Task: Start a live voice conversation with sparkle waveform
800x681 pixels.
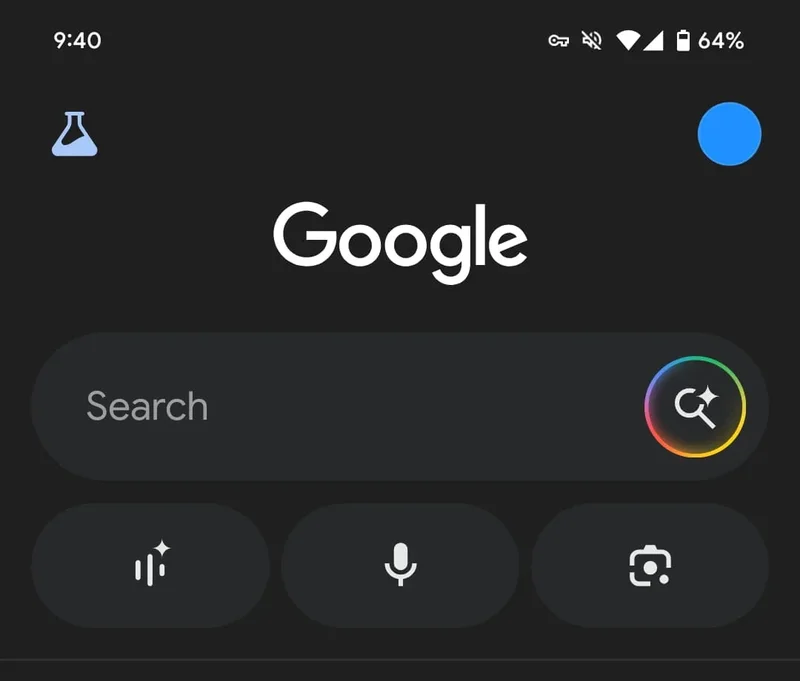Action: (x=151, y=565)
